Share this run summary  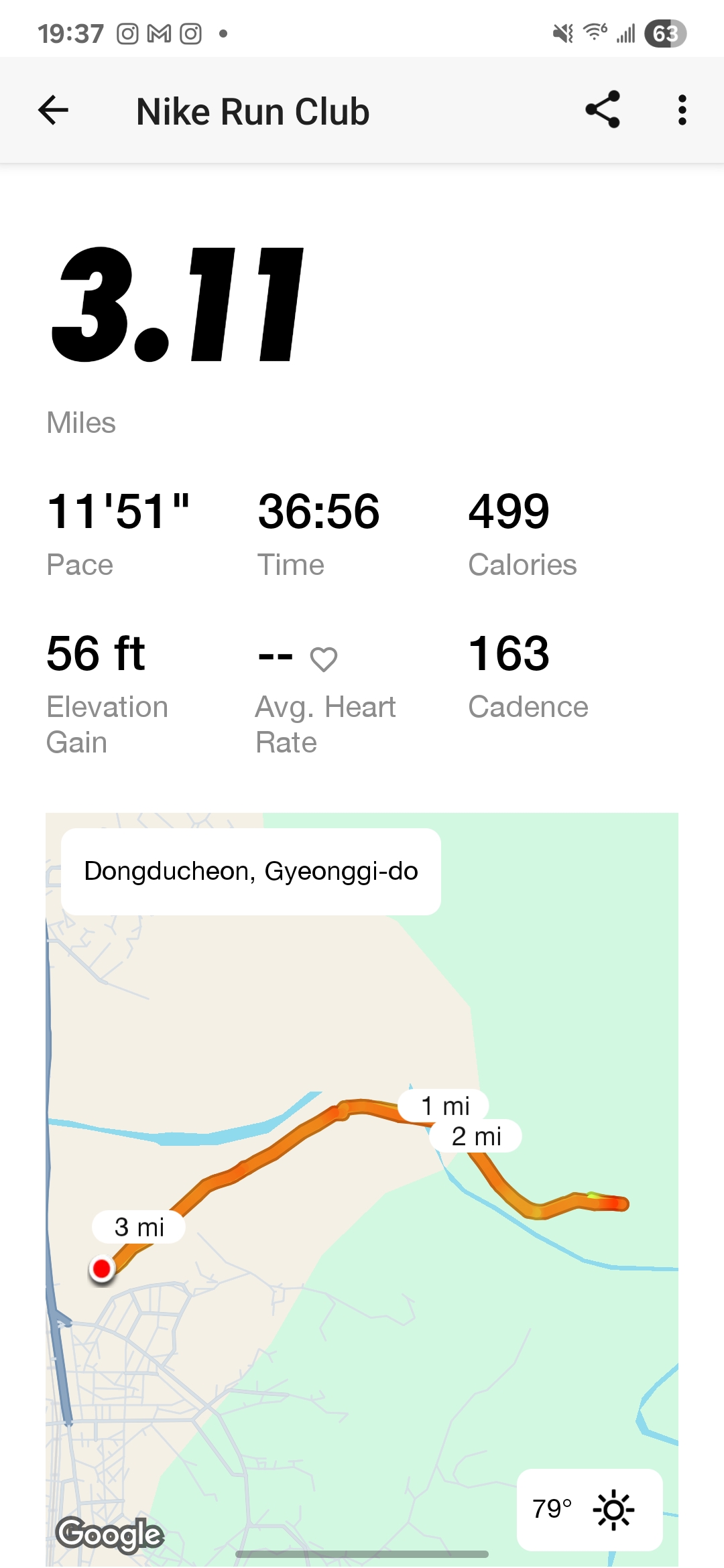click(x=602, y=110)
